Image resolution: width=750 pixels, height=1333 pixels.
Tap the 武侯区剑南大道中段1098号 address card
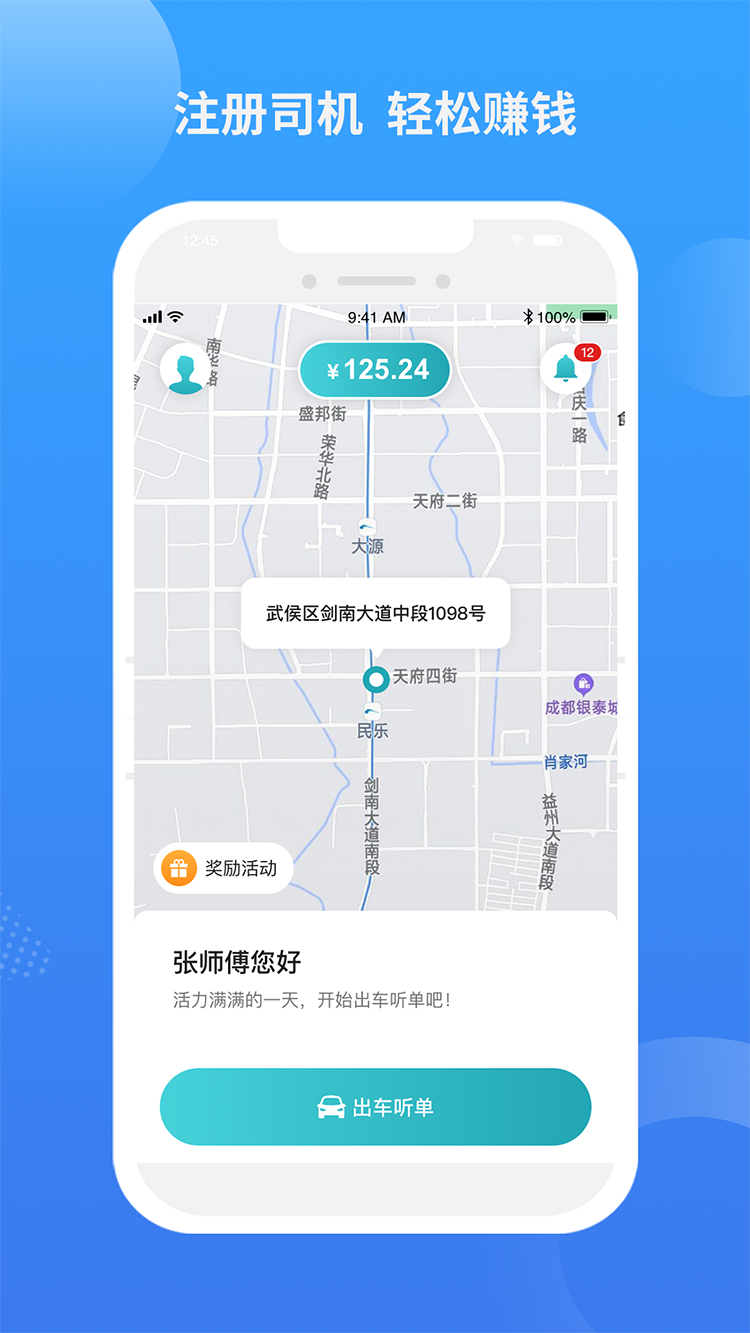(375, 613)
